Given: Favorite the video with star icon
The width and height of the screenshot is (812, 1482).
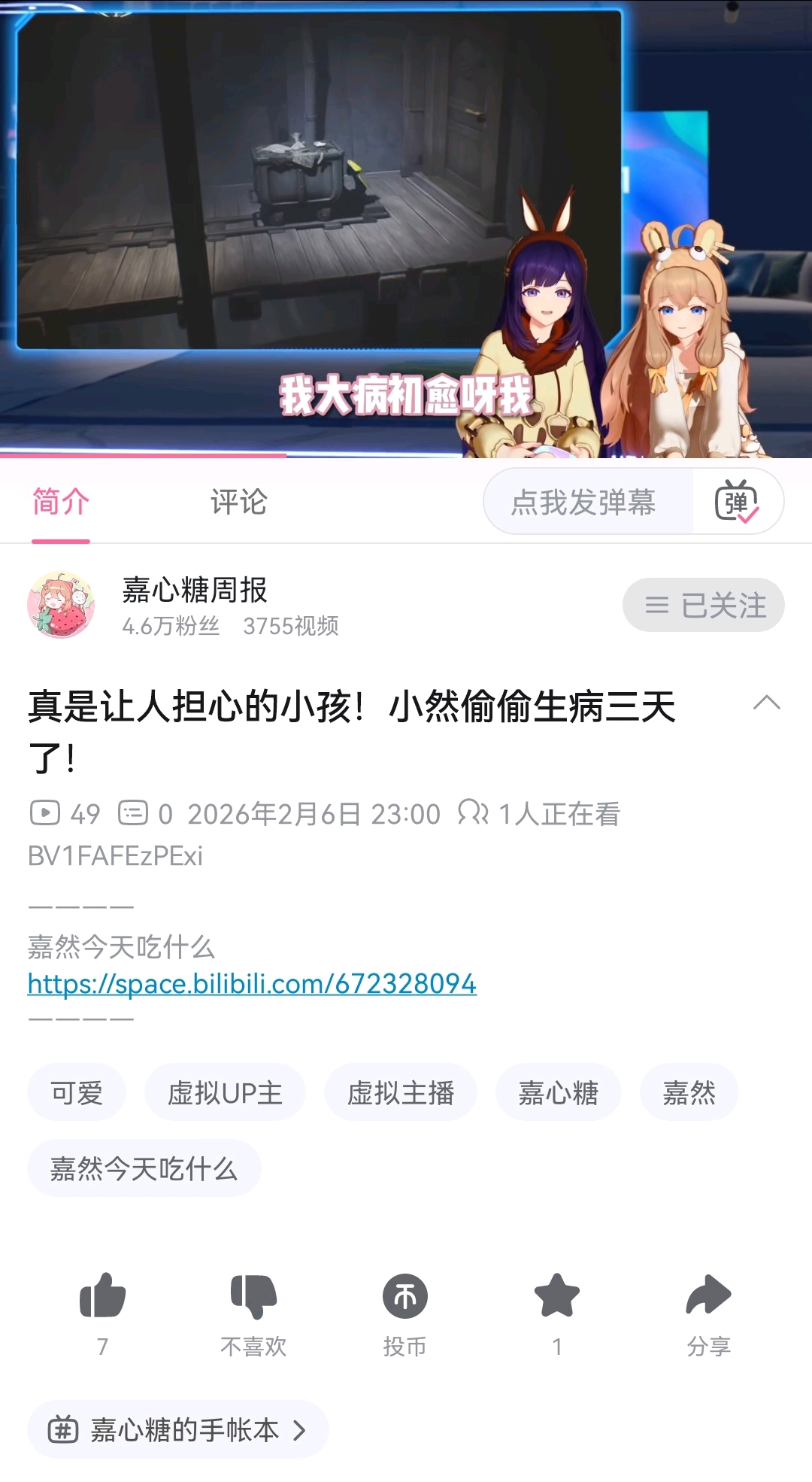Looking at the screenshot, I should coord(557,1296).
